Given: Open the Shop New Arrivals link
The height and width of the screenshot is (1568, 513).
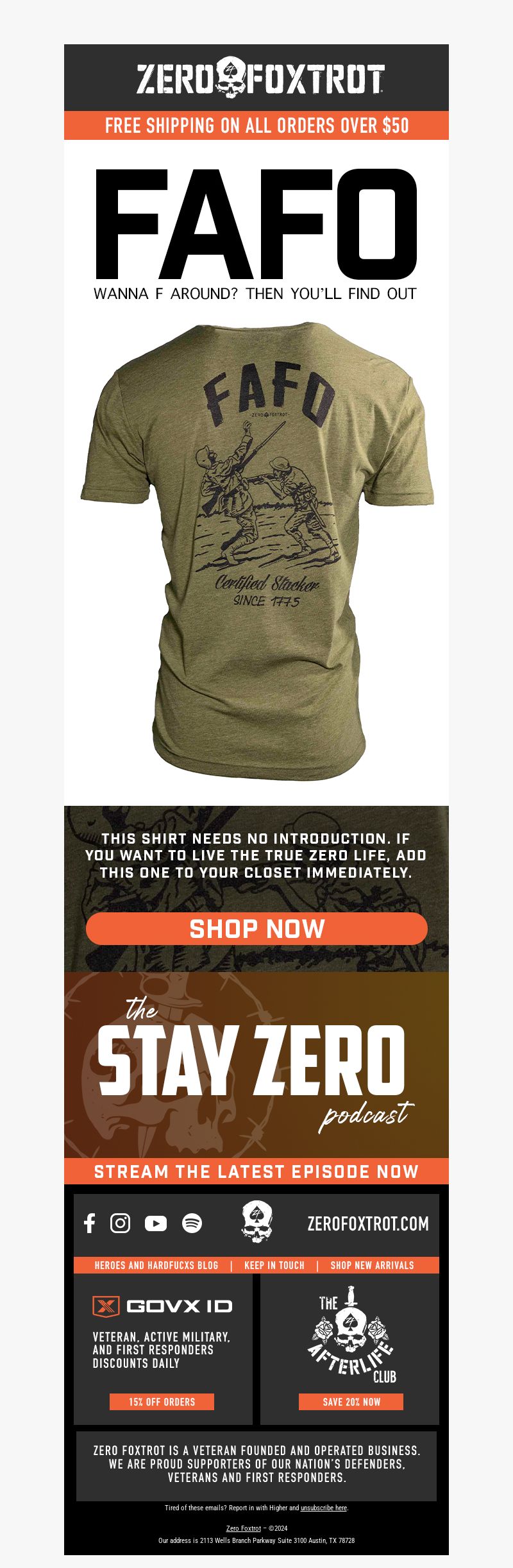Looking at the screenshot, I should [372, 1265].
